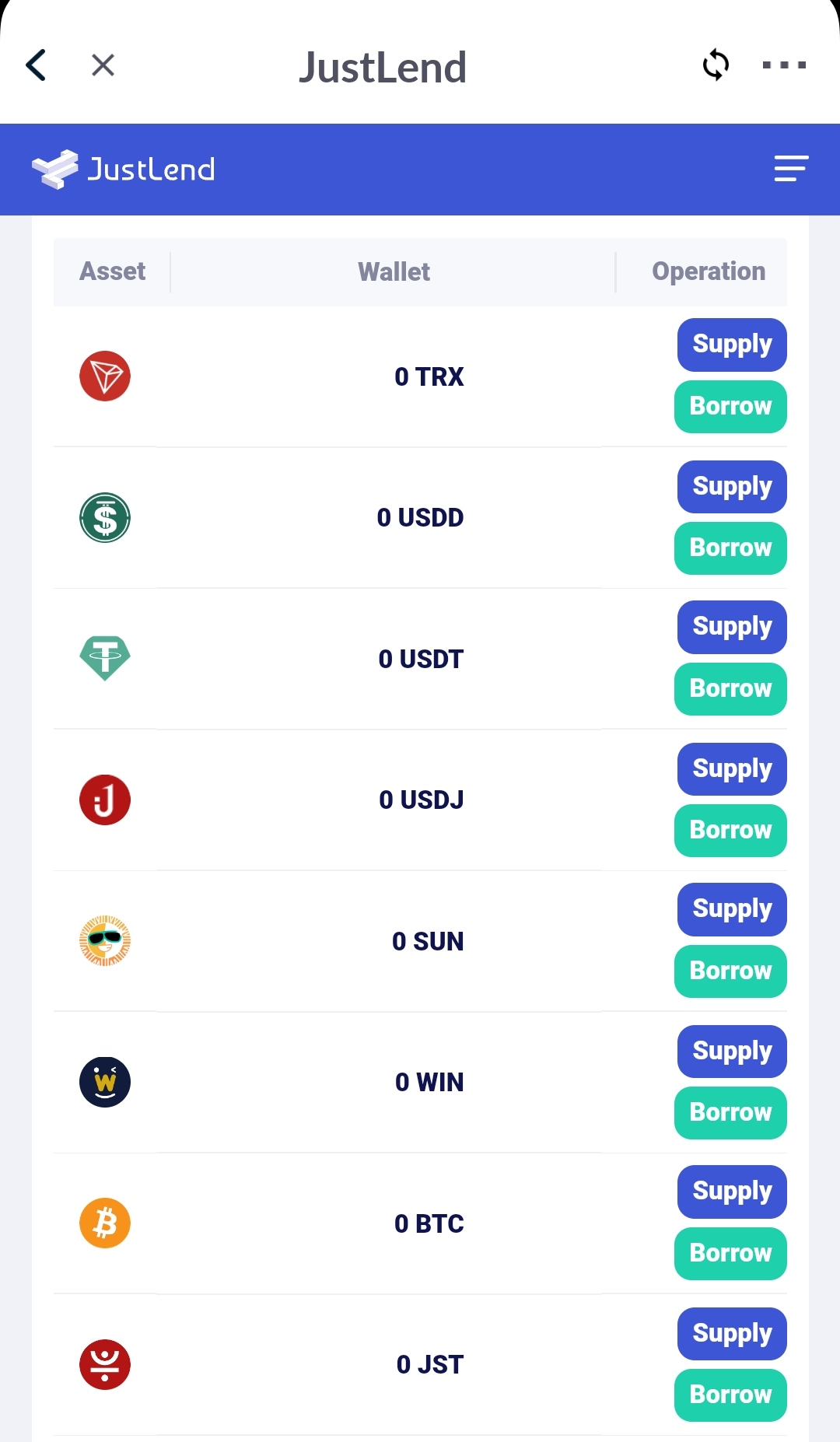Borrow USDT from the market
Image resolution: width=840 pixels, height=1442 pixels.
pos(730,688)
